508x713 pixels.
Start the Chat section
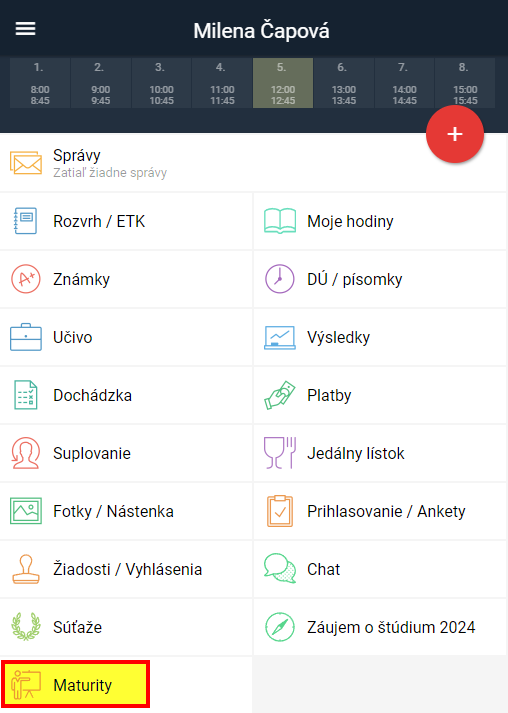pyautogui.click(x=380, y=569)
